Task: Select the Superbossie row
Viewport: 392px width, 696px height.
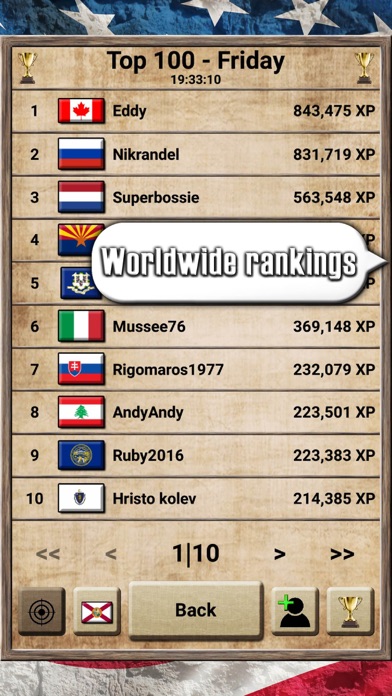Action: 196,197
